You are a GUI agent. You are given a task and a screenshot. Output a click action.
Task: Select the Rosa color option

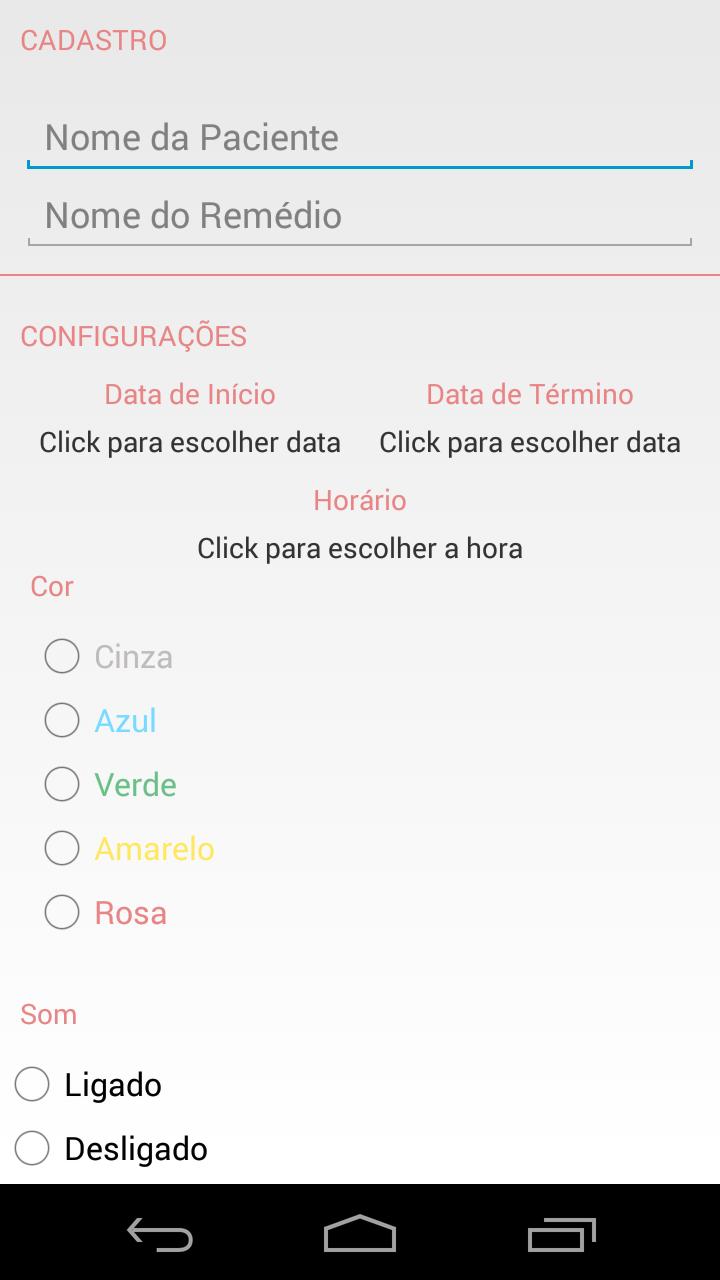(x=62, y=912)
